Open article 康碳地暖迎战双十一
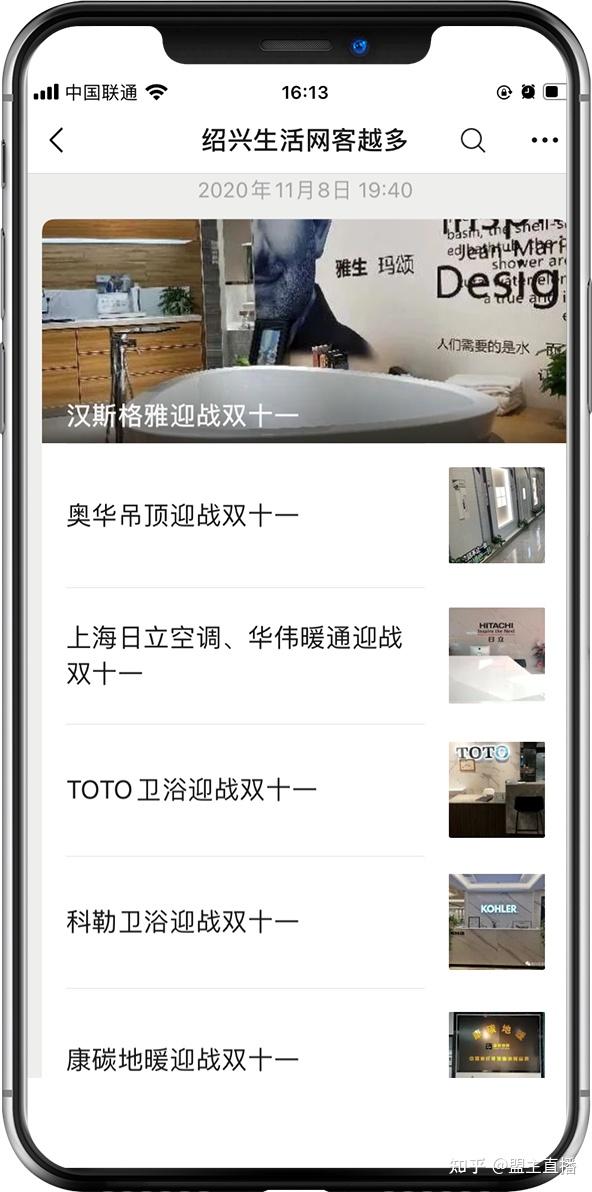 304,1045
